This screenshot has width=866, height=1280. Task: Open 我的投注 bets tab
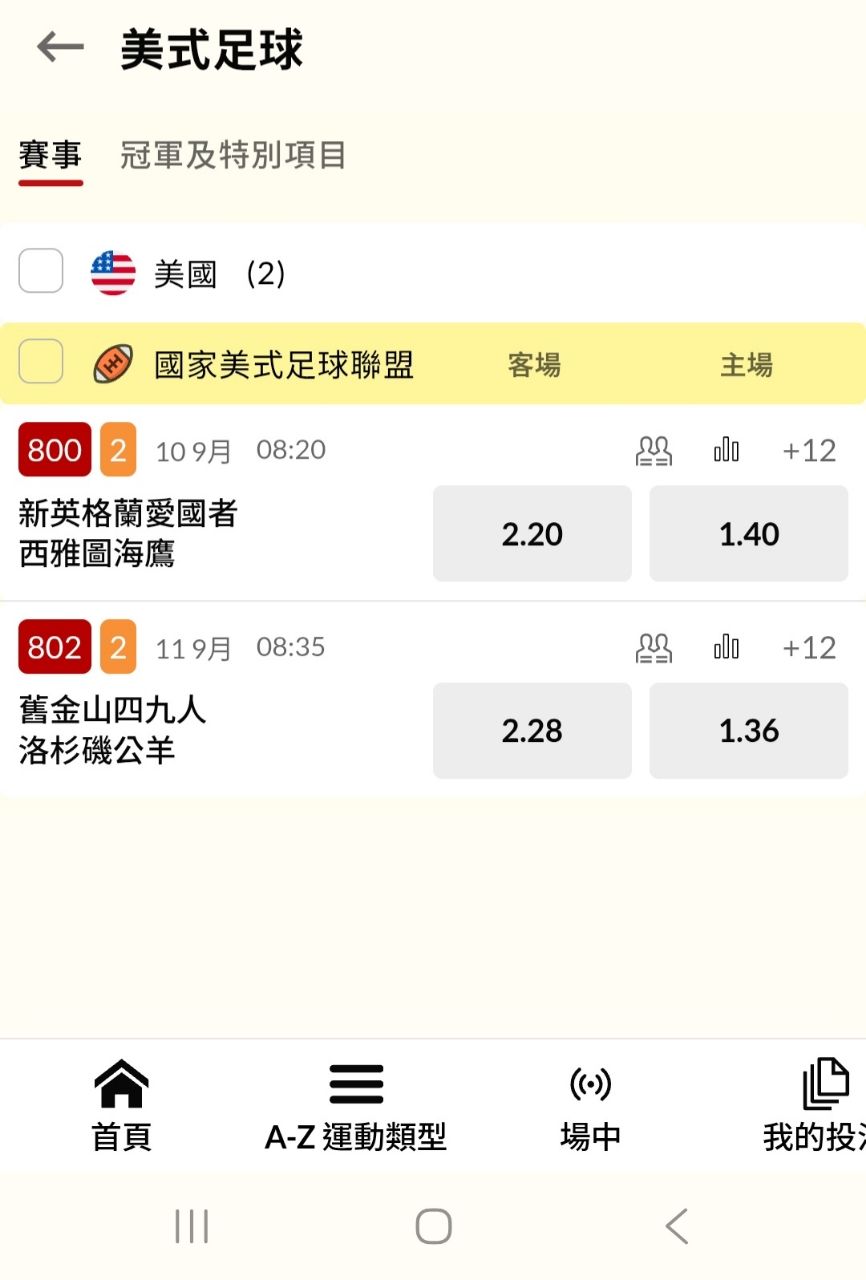click(x=814, y=1106)
